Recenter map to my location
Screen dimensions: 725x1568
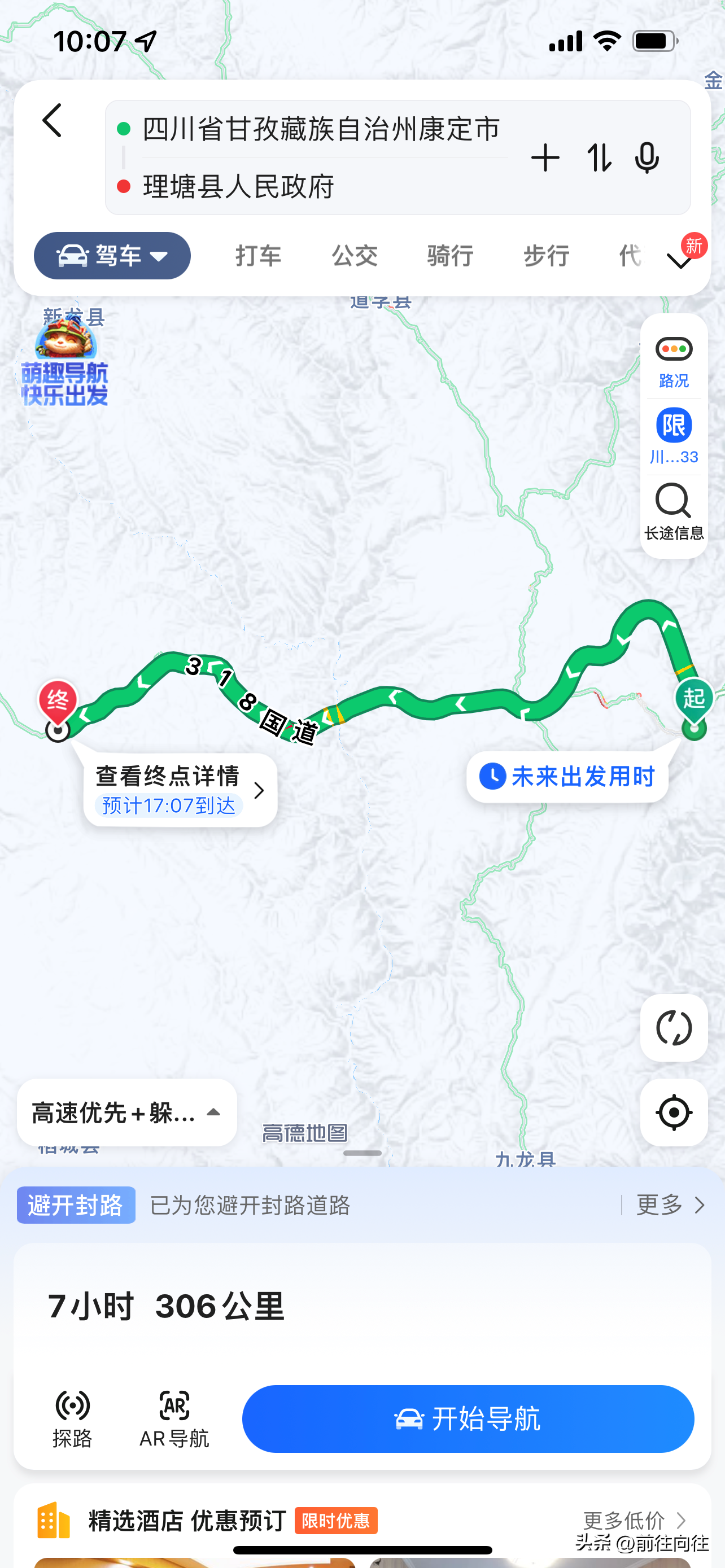(673, 1113)
